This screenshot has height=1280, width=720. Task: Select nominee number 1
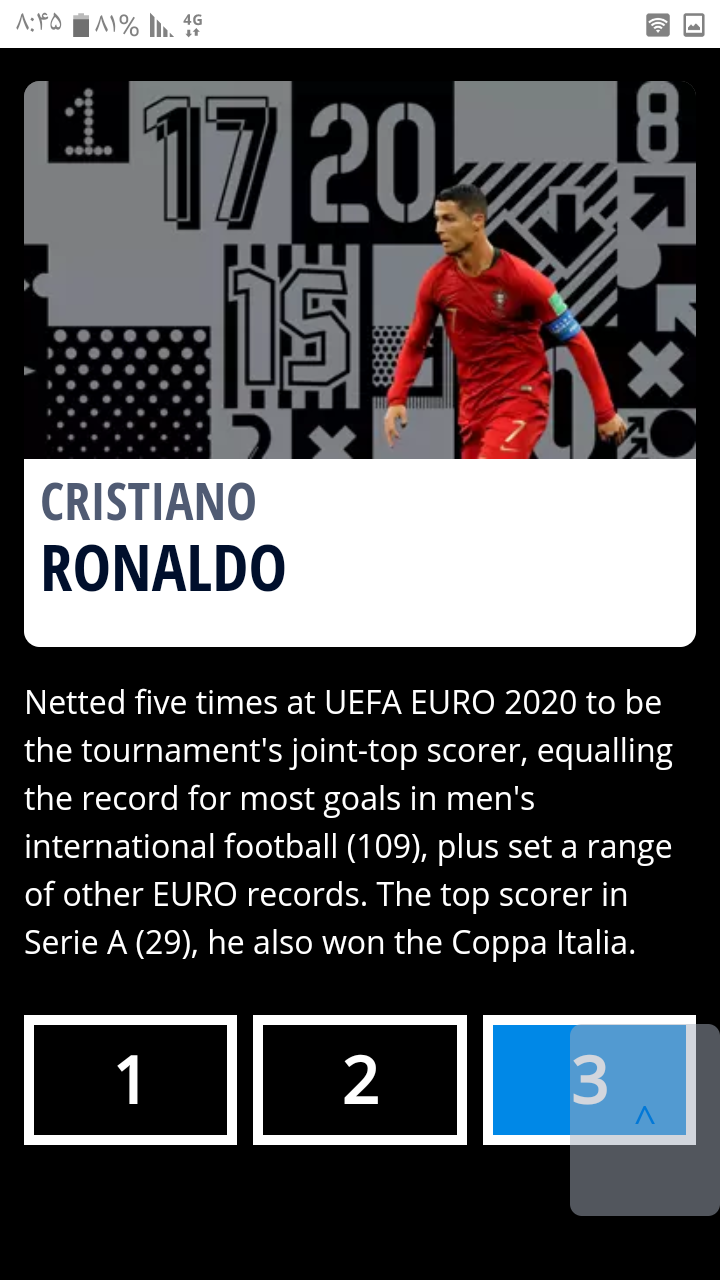point(130,1080)
